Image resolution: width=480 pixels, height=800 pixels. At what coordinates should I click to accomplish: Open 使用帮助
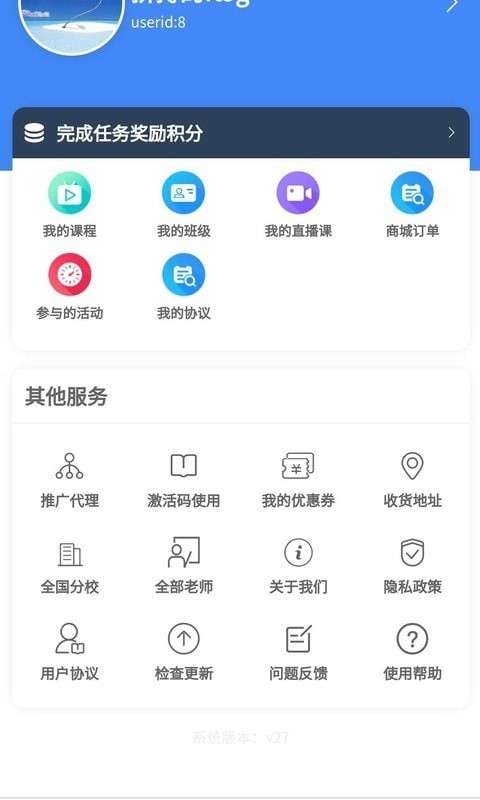coord(412,653)
